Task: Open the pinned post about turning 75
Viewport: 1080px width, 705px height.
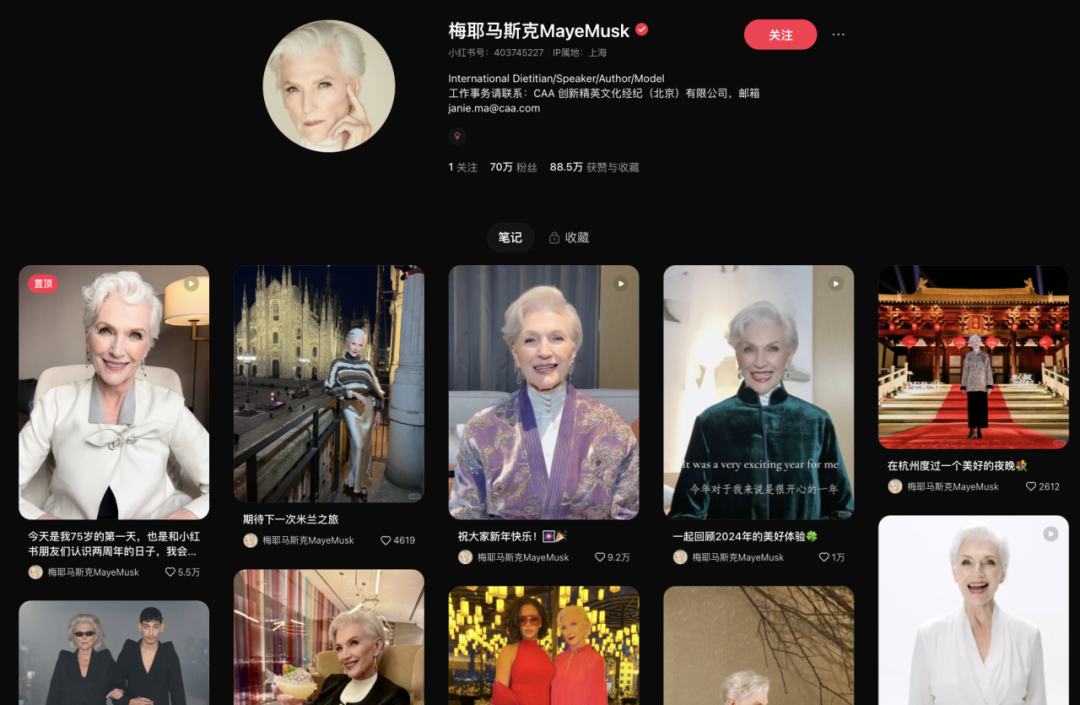Action: [x=114, y=392]
